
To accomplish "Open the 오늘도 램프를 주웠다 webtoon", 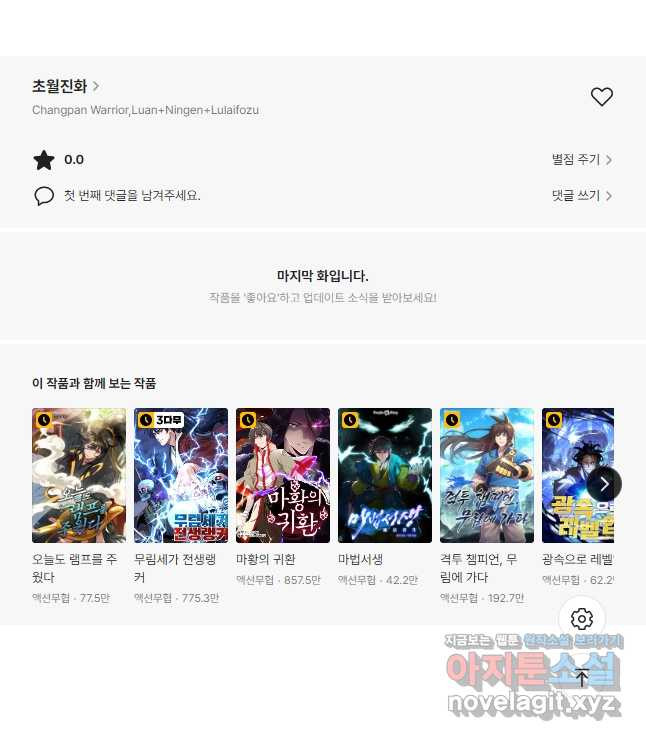I will click(x=79, y=476).
